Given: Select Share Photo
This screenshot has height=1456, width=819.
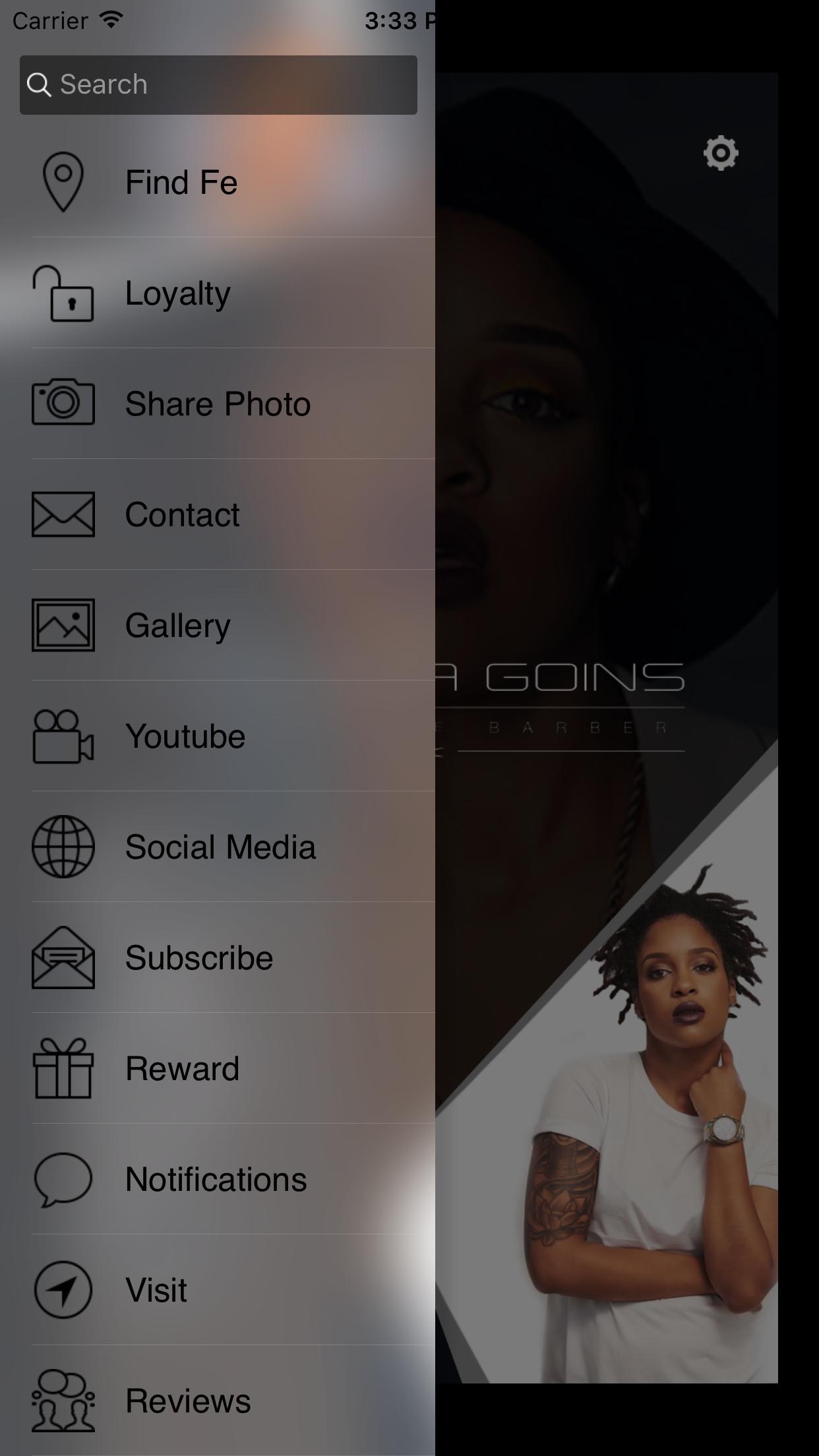Looking at the screenshot, I should 218,404.
